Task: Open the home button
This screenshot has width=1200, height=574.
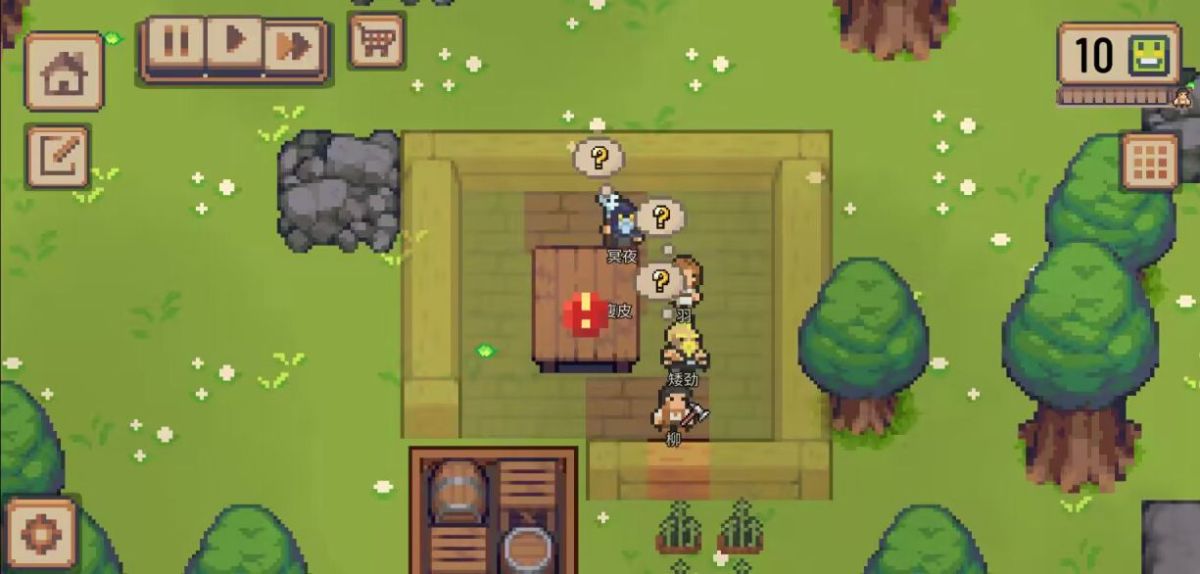Action: coord(64,72)
